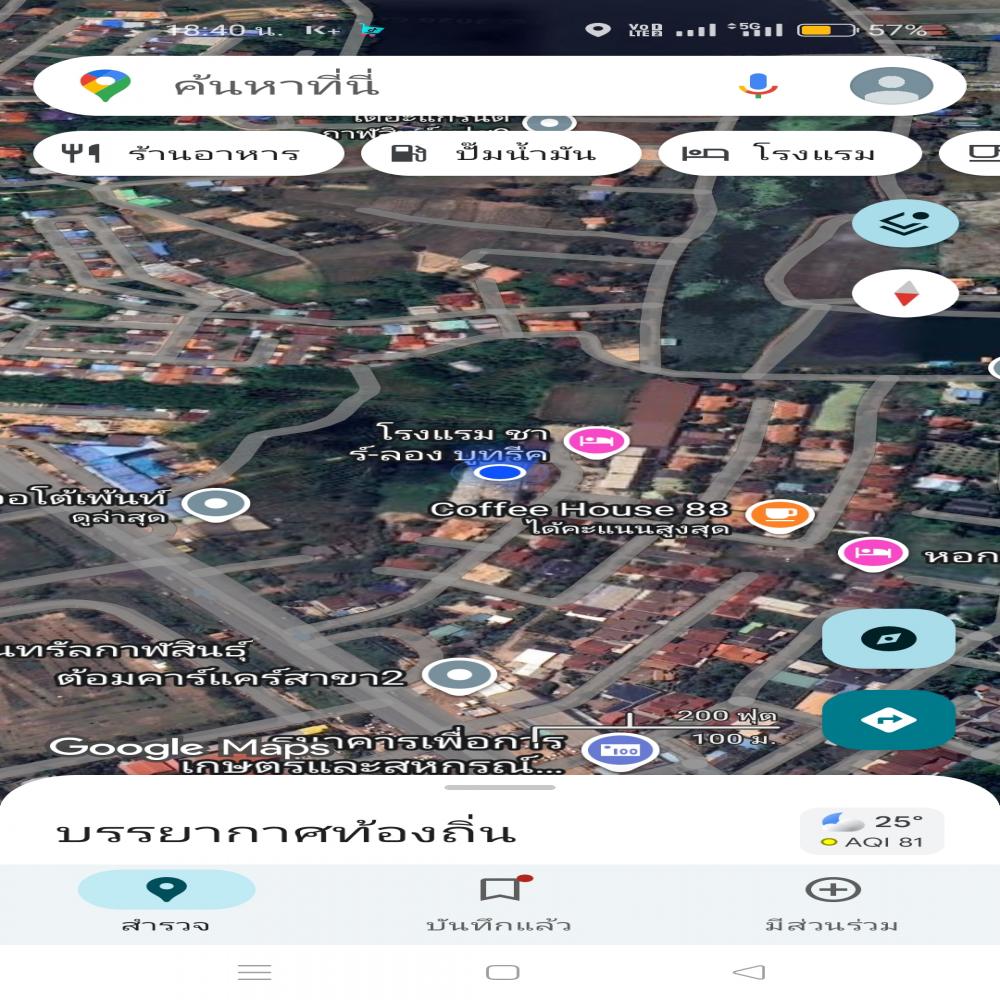Open the โรงแรม ชาร์-ลอง บูทรีค hotel pin
Image resolution: width=1000 pixels, height=1000 pixels.
point(596,441)
